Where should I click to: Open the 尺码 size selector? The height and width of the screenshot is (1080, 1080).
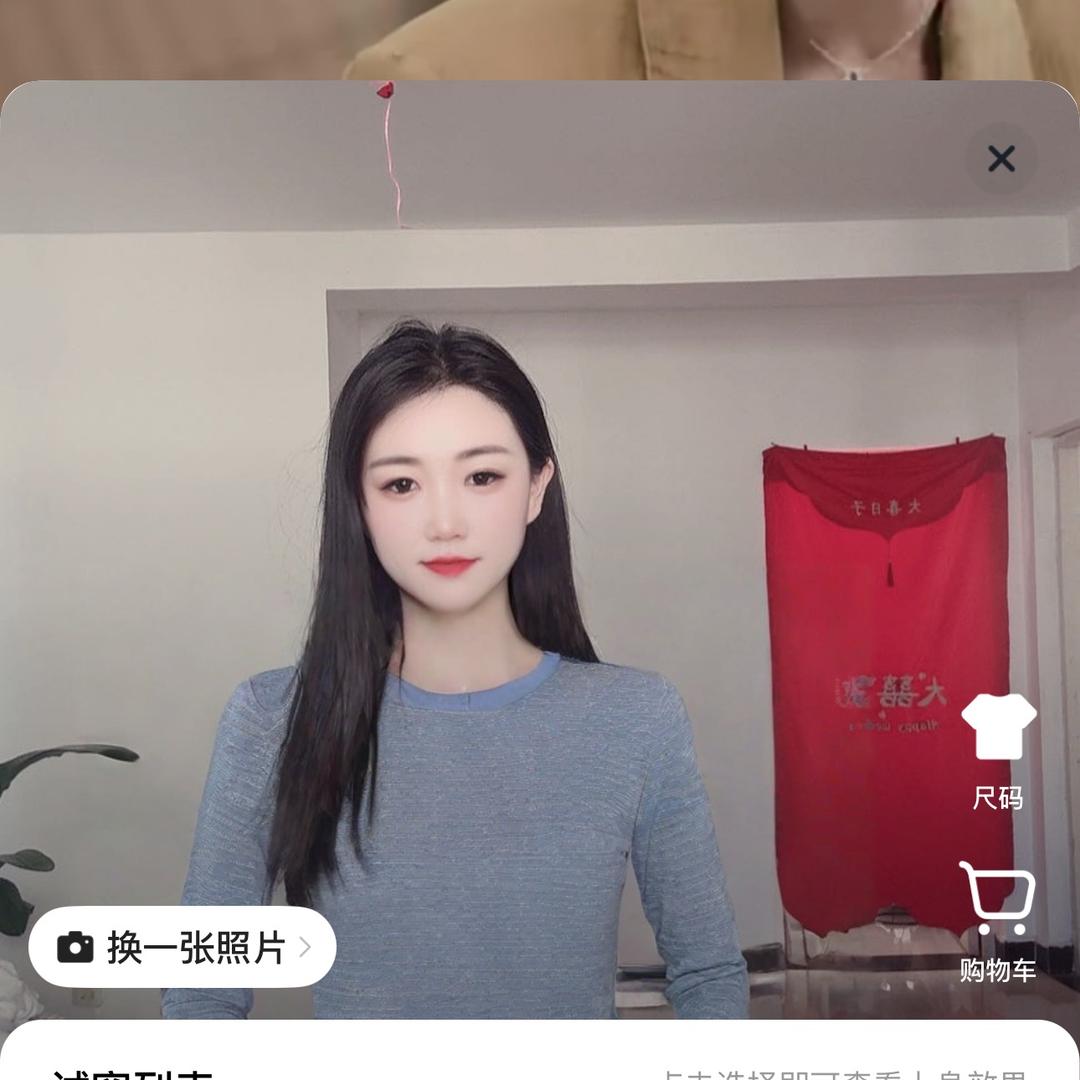[998, 750]
